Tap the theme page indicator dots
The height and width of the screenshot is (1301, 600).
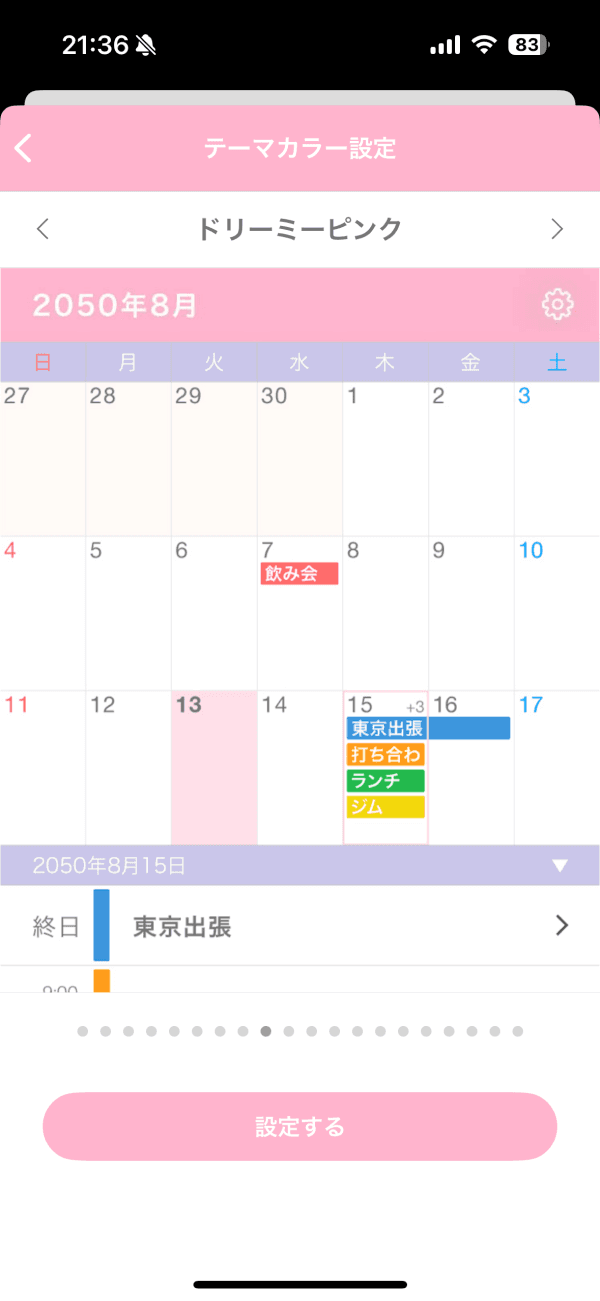299,1031
